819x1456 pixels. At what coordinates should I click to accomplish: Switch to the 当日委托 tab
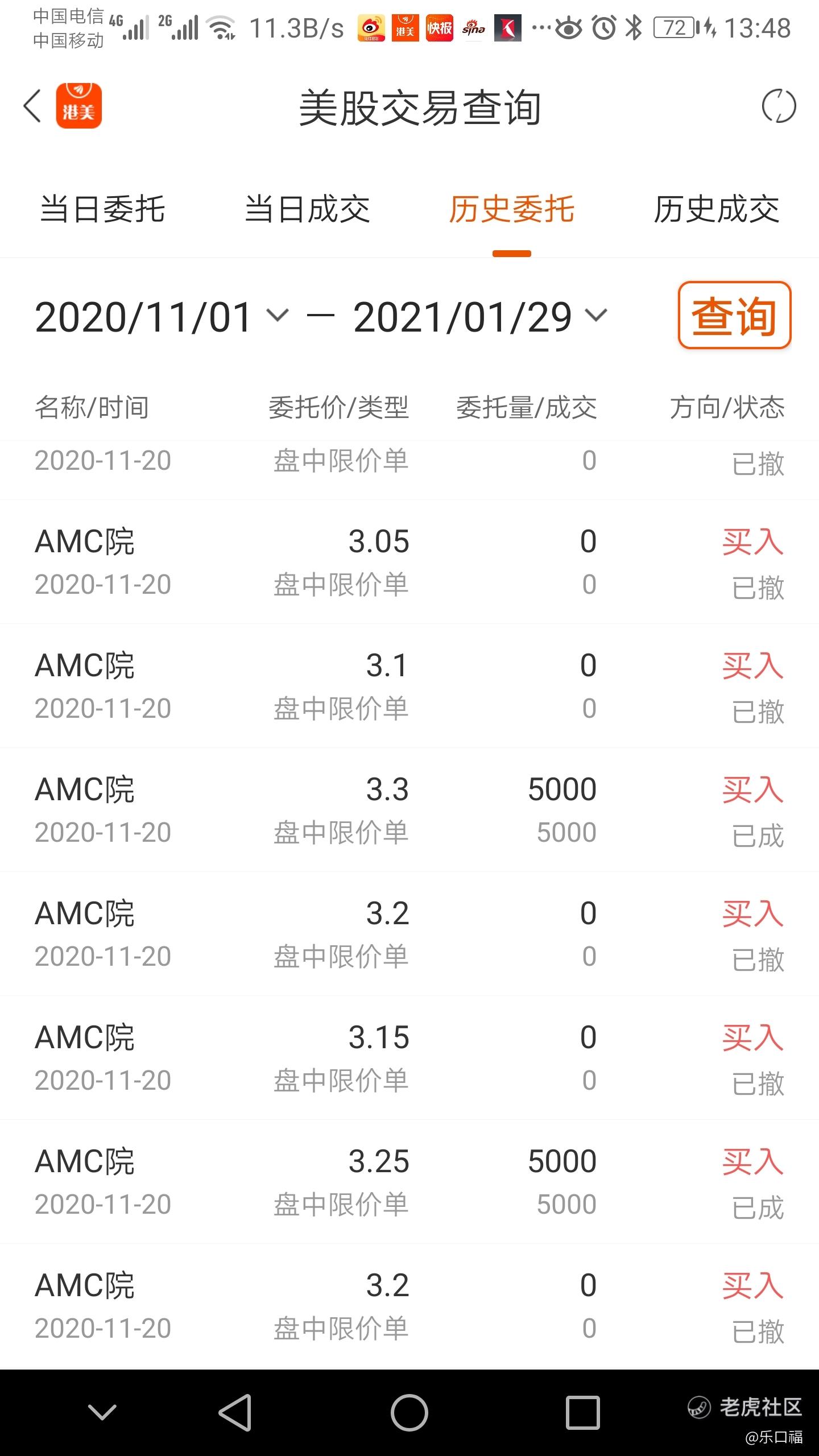click(x=102, y=209)
